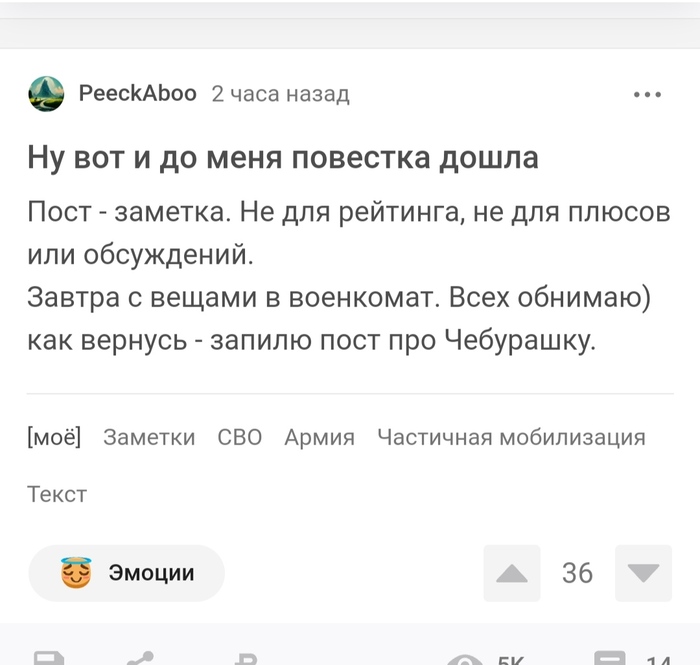Open the Заметки tag

pos(149,437)
